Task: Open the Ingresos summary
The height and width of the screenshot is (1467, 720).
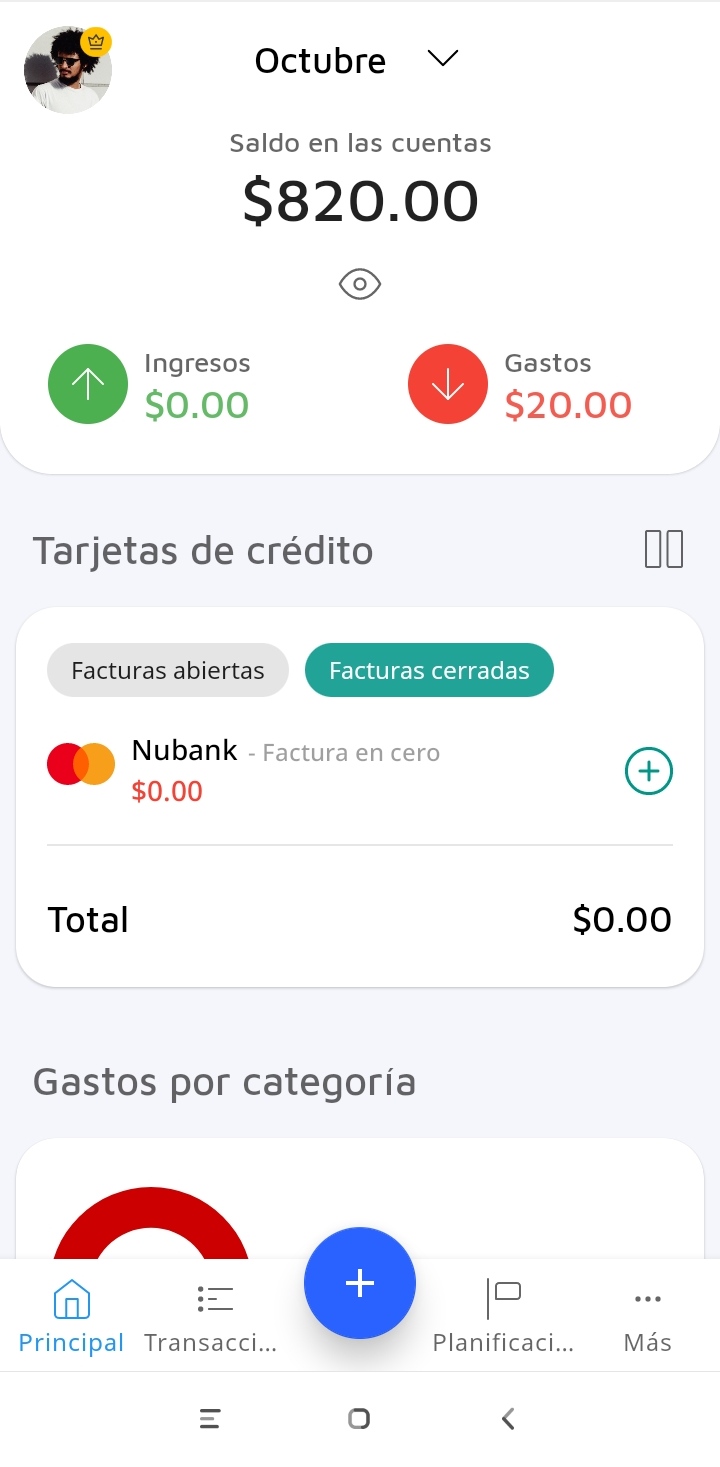Action: 150,385
